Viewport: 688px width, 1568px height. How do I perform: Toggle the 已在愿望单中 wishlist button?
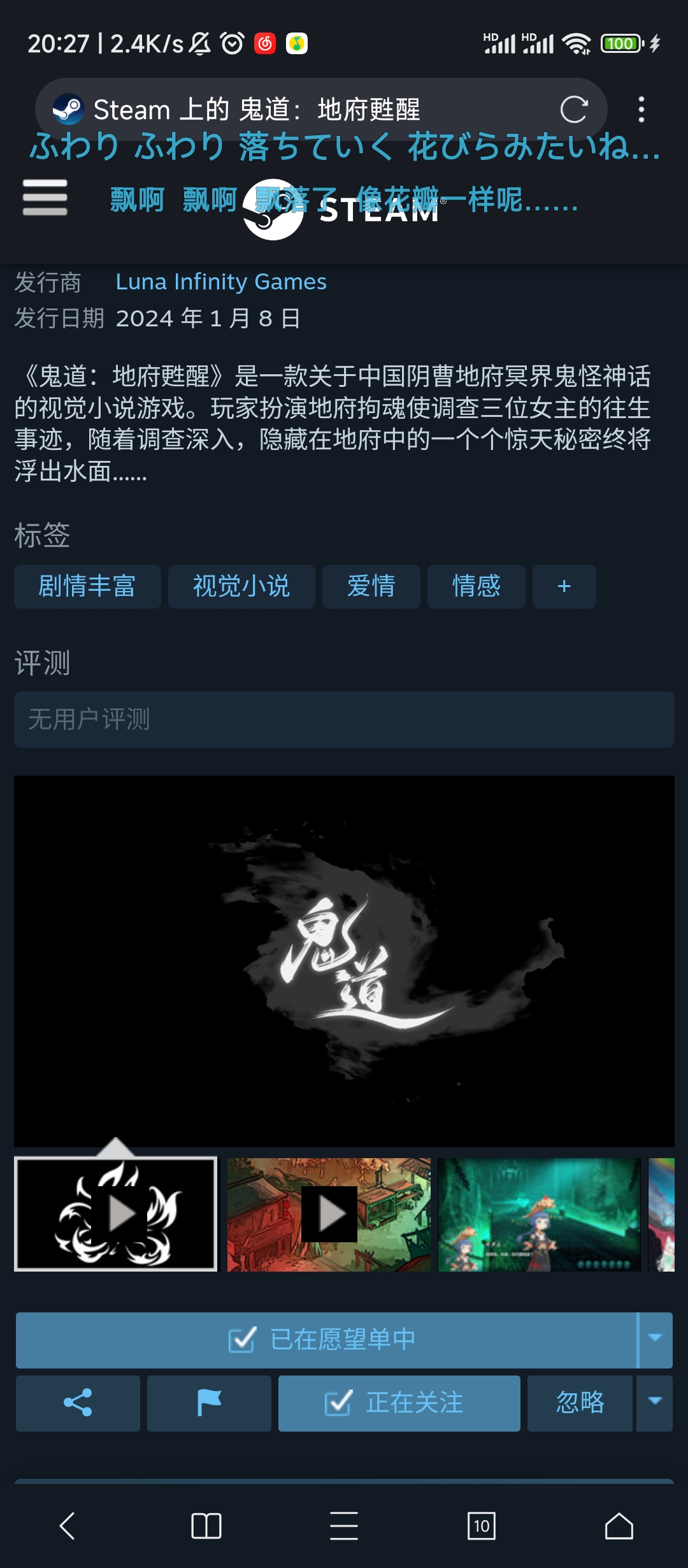tap(325, 1340)
